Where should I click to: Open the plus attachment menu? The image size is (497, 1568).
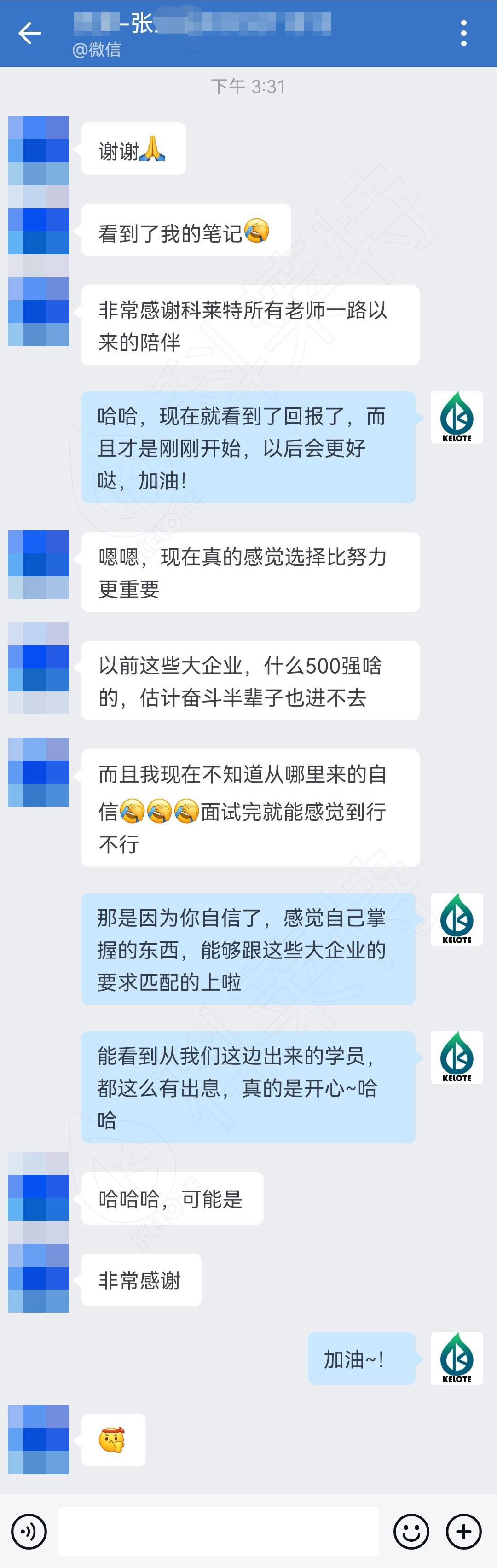point(464,1531)
